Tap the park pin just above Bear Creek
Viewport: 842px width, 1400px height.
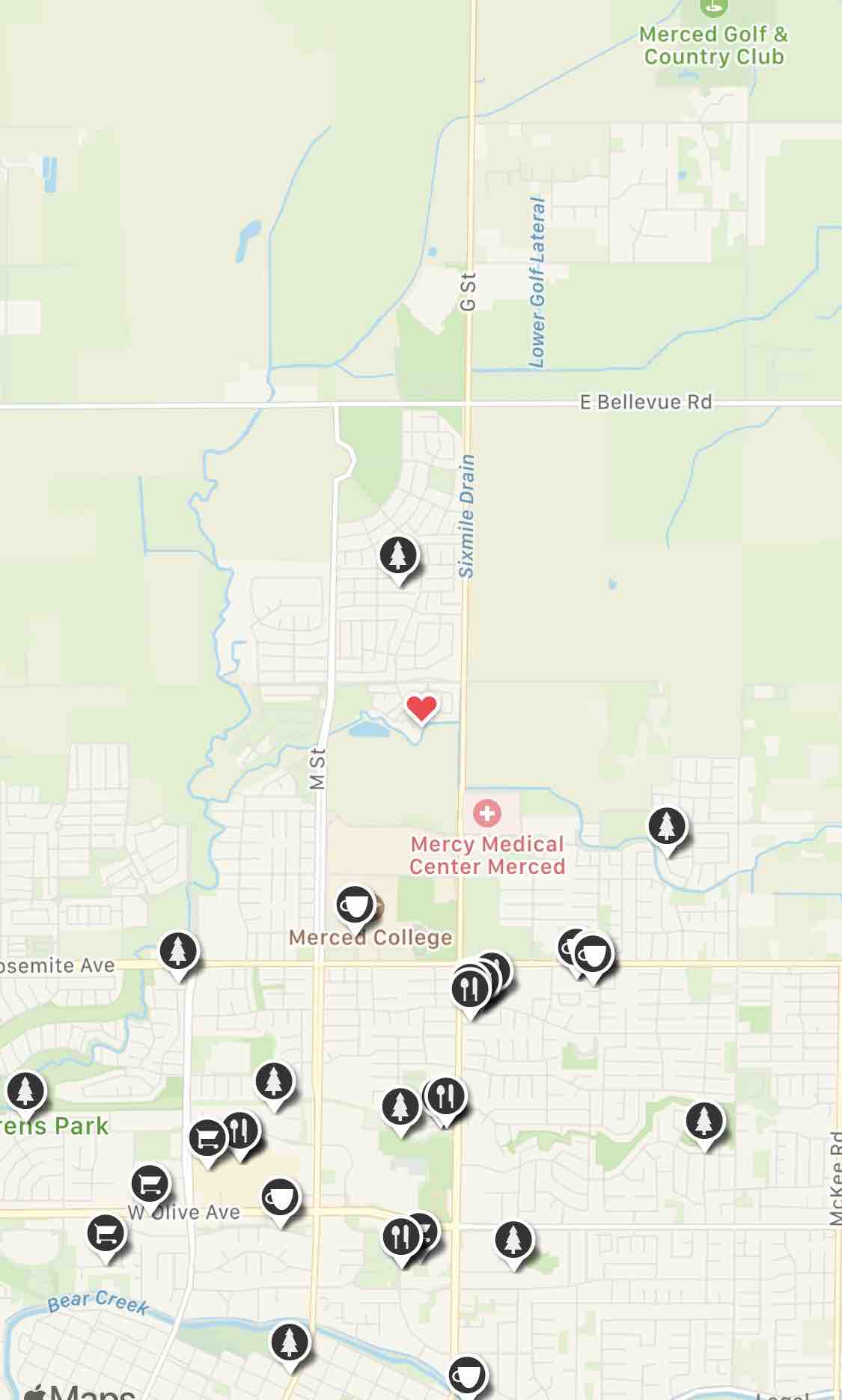pyautogui.click(x=290, y=1345)
